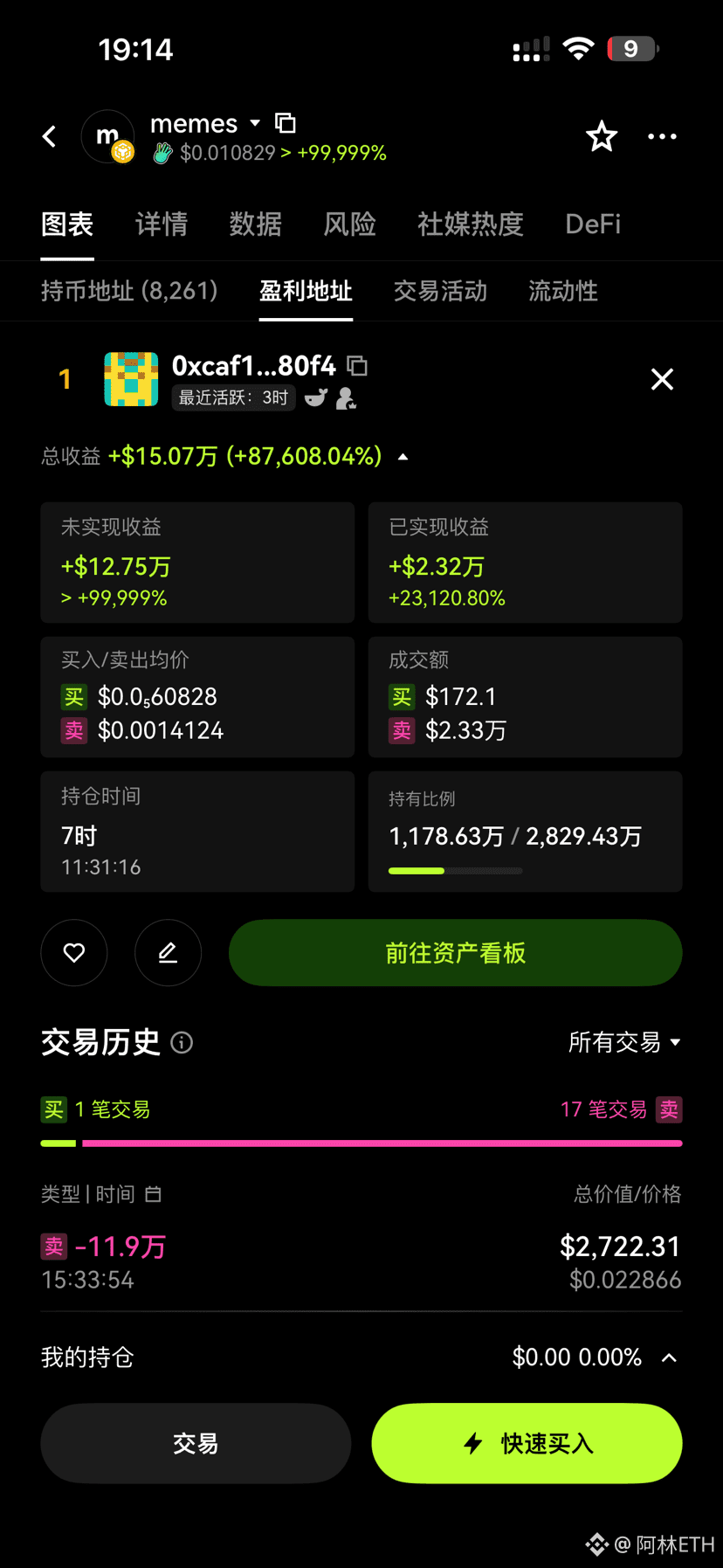Copy the wallet address 0xcaf1...80f4
This screenshot has width=723, height=1568.
pyautogui.click(x=357, y=365)
